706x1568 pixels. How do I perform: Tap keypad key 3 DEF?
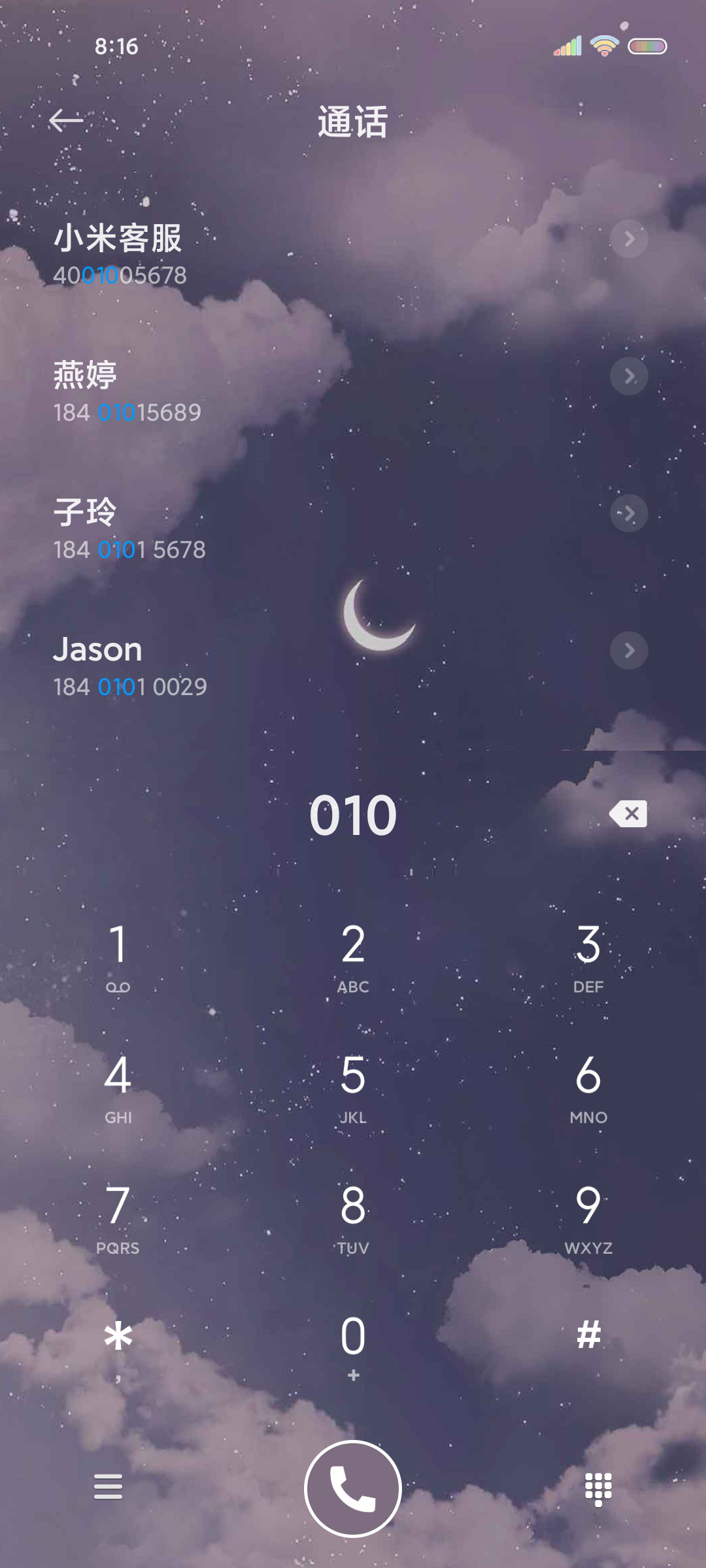click(x=588, y=957)
